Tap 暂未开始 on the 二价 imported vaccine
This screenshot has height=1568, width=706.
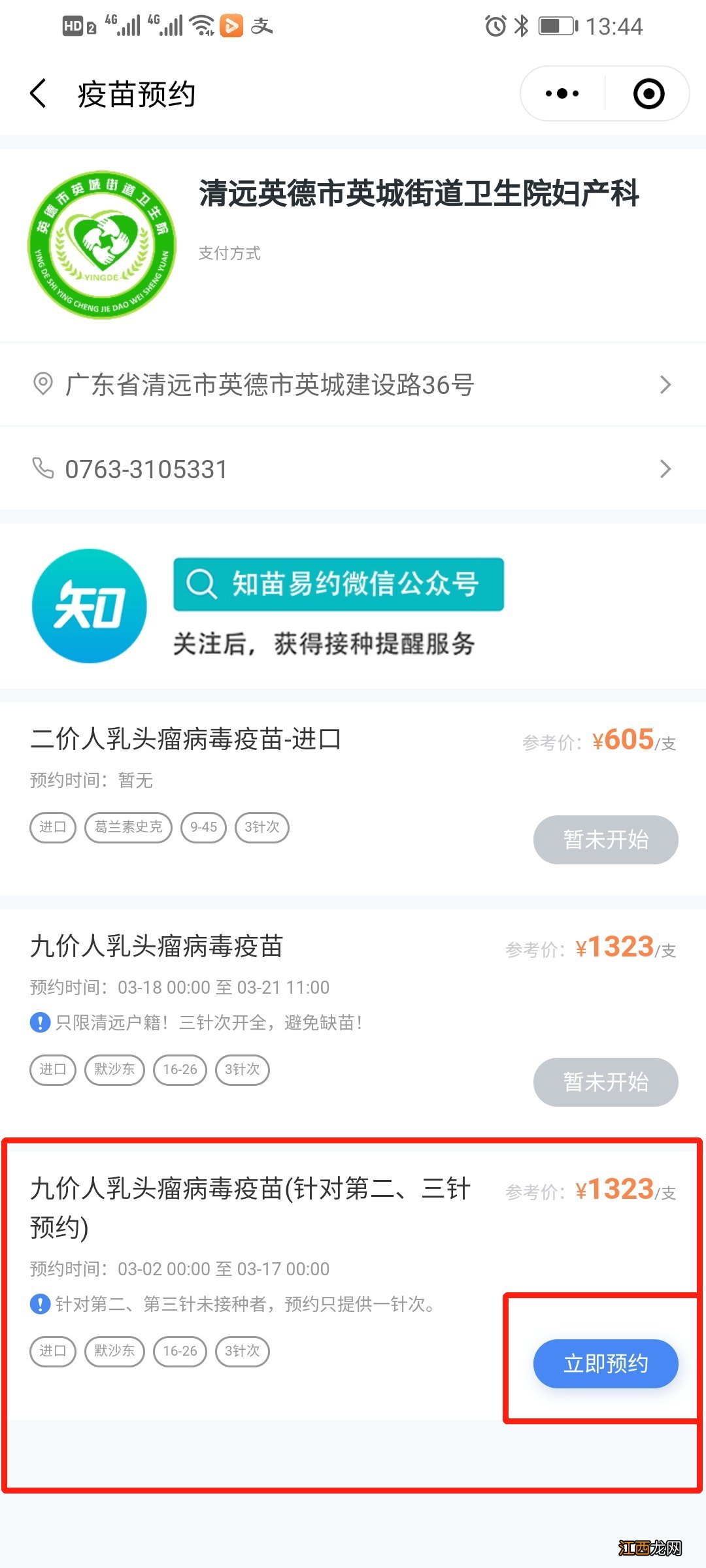[x=605, y=840]
